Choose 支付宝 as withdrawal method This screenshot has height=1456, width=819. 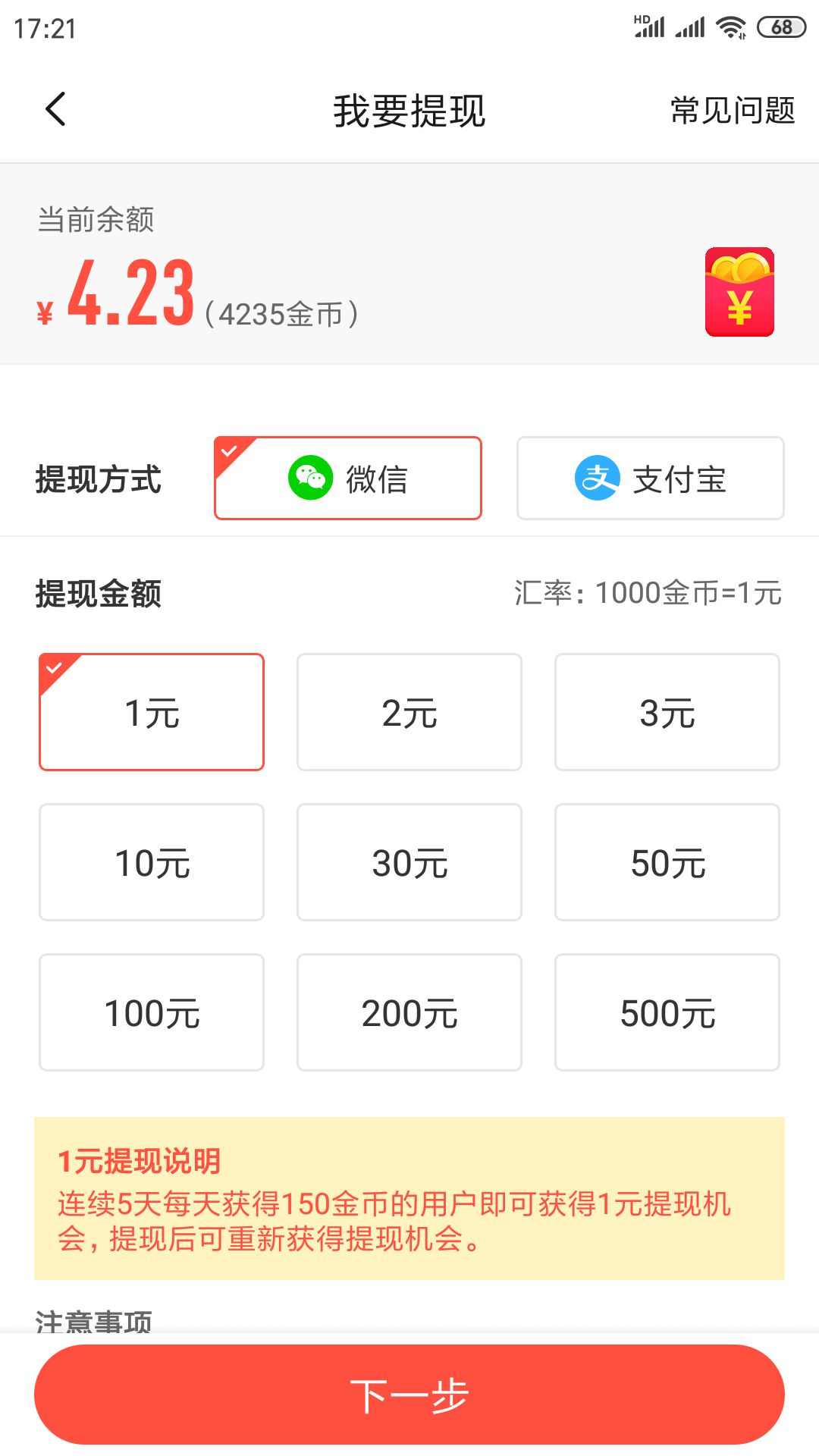coord(650,479)
